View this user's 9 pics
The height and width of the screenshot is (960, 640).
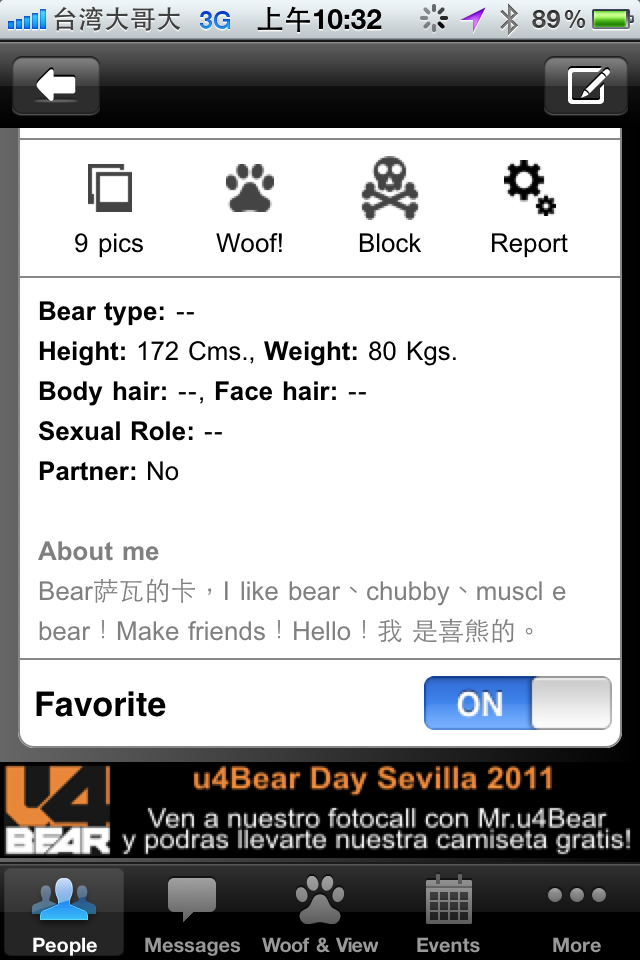(x=109, y=208)
